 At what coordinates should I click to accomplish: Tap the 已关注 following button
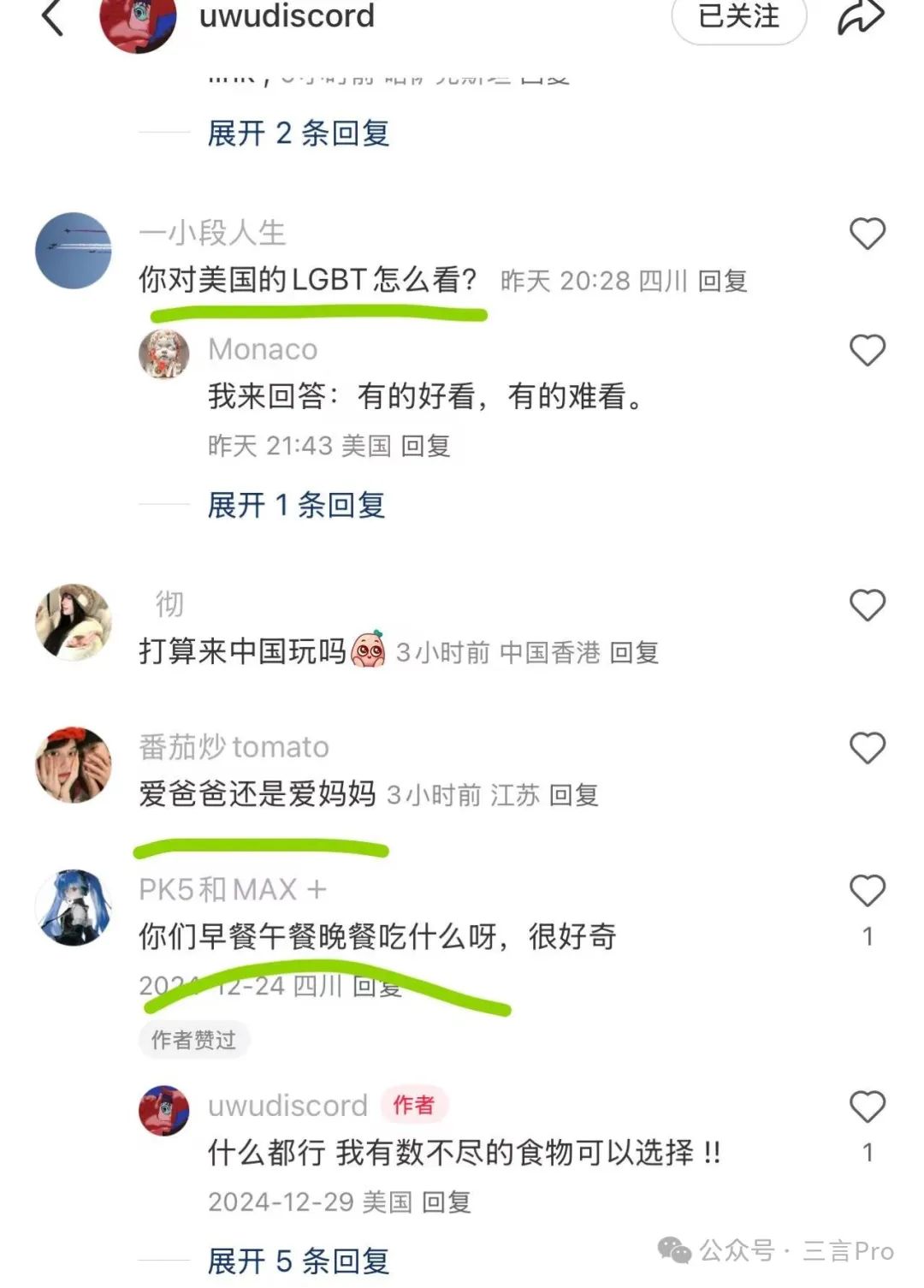(738, 17)
